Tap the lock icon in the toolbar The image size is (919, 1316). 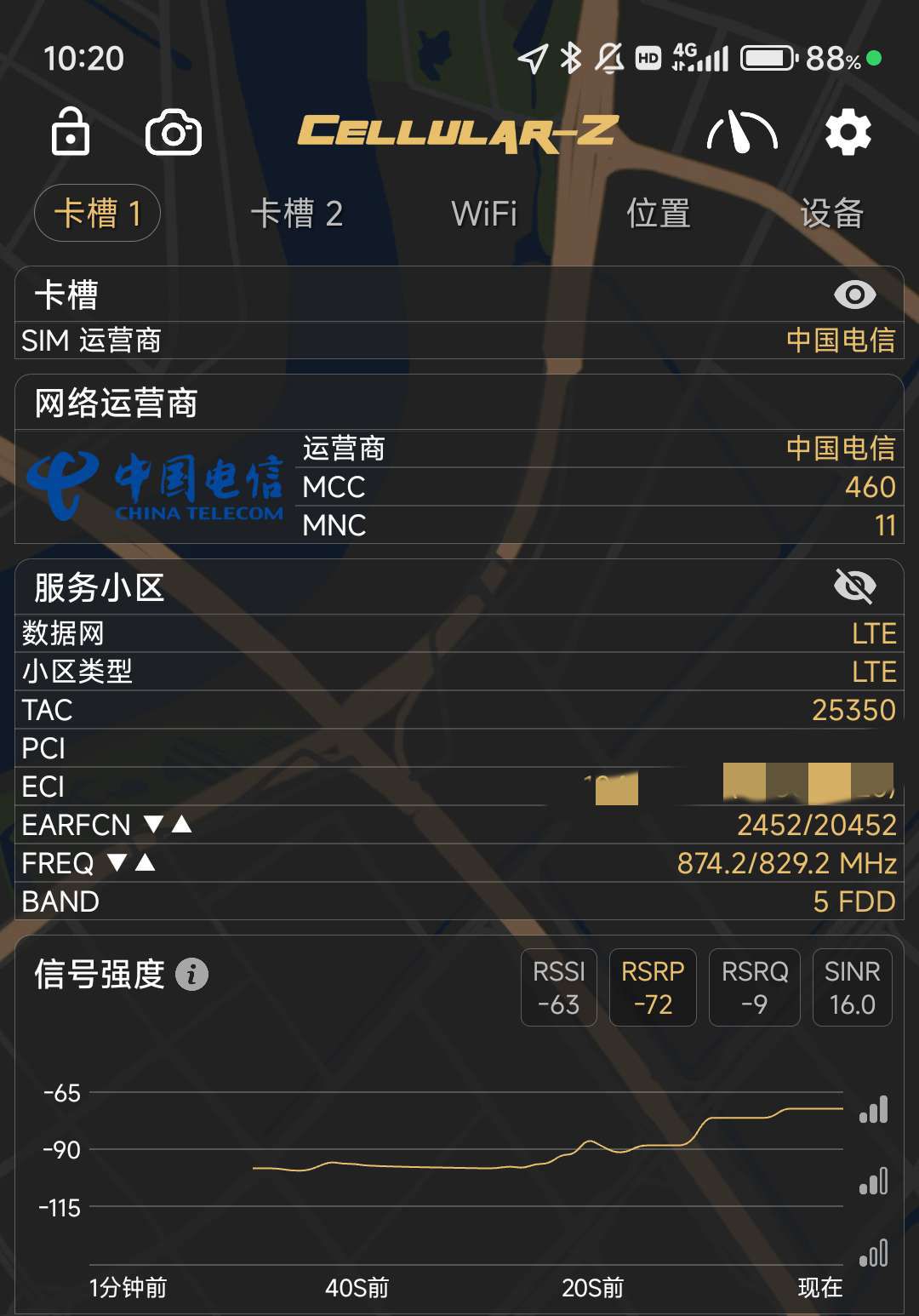pyautogui.click(x=71, y=132)
